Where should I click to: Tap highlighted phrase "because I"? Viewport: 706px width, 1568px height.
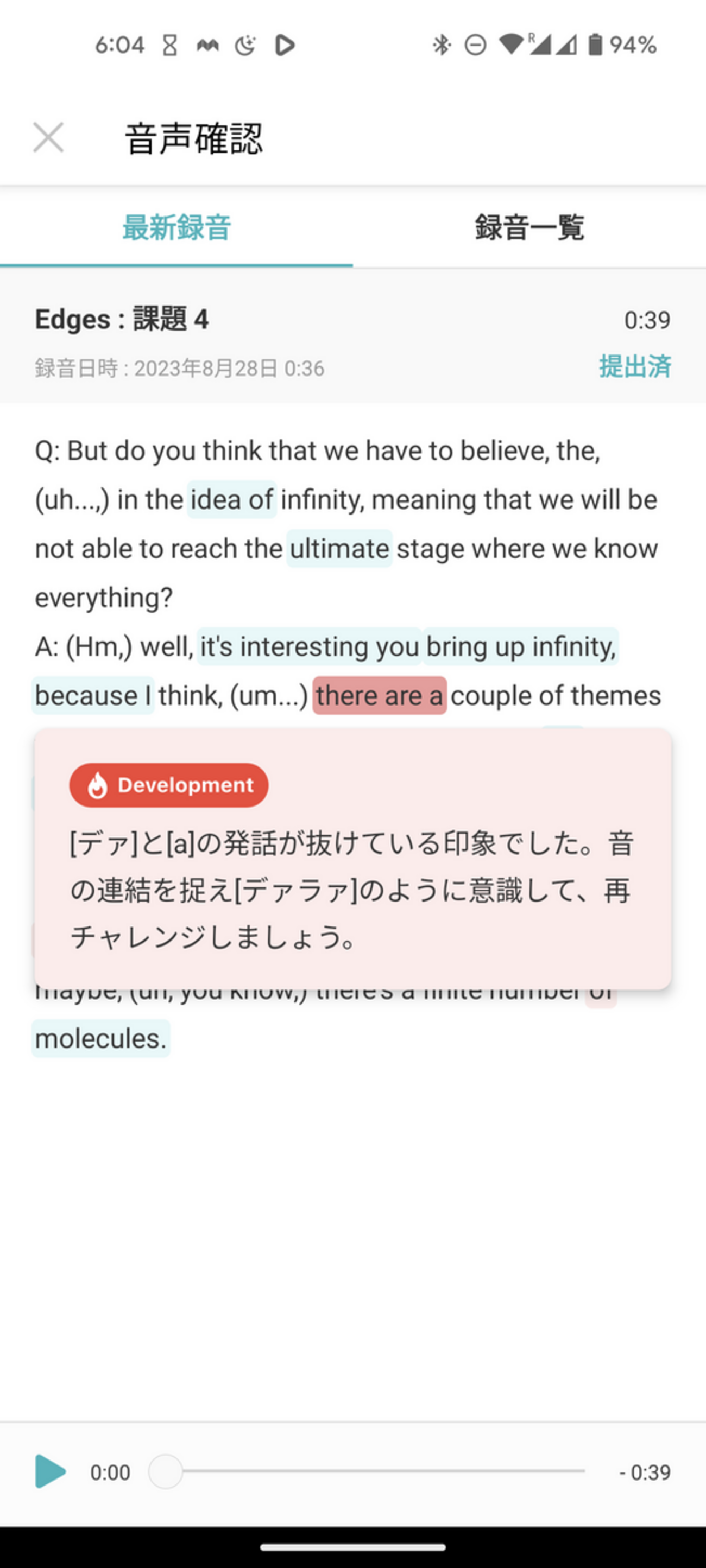[x=92, y=696]
